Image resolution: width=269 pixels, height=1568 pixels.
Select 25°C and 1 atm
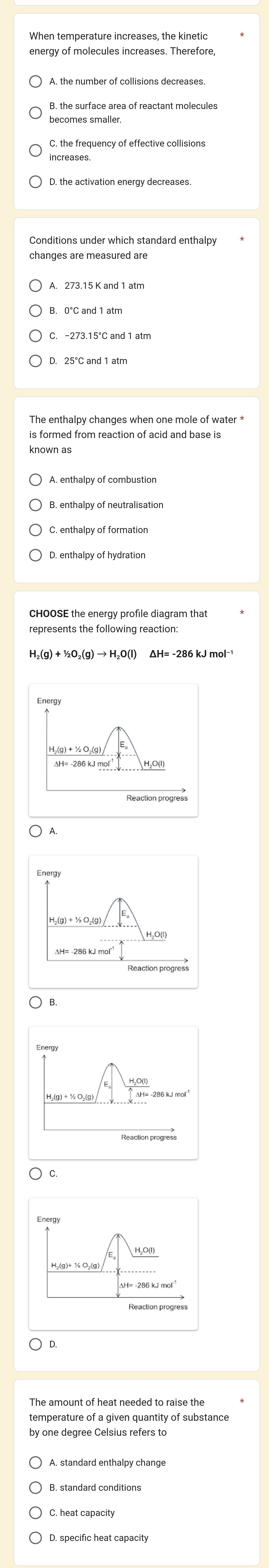36,361
